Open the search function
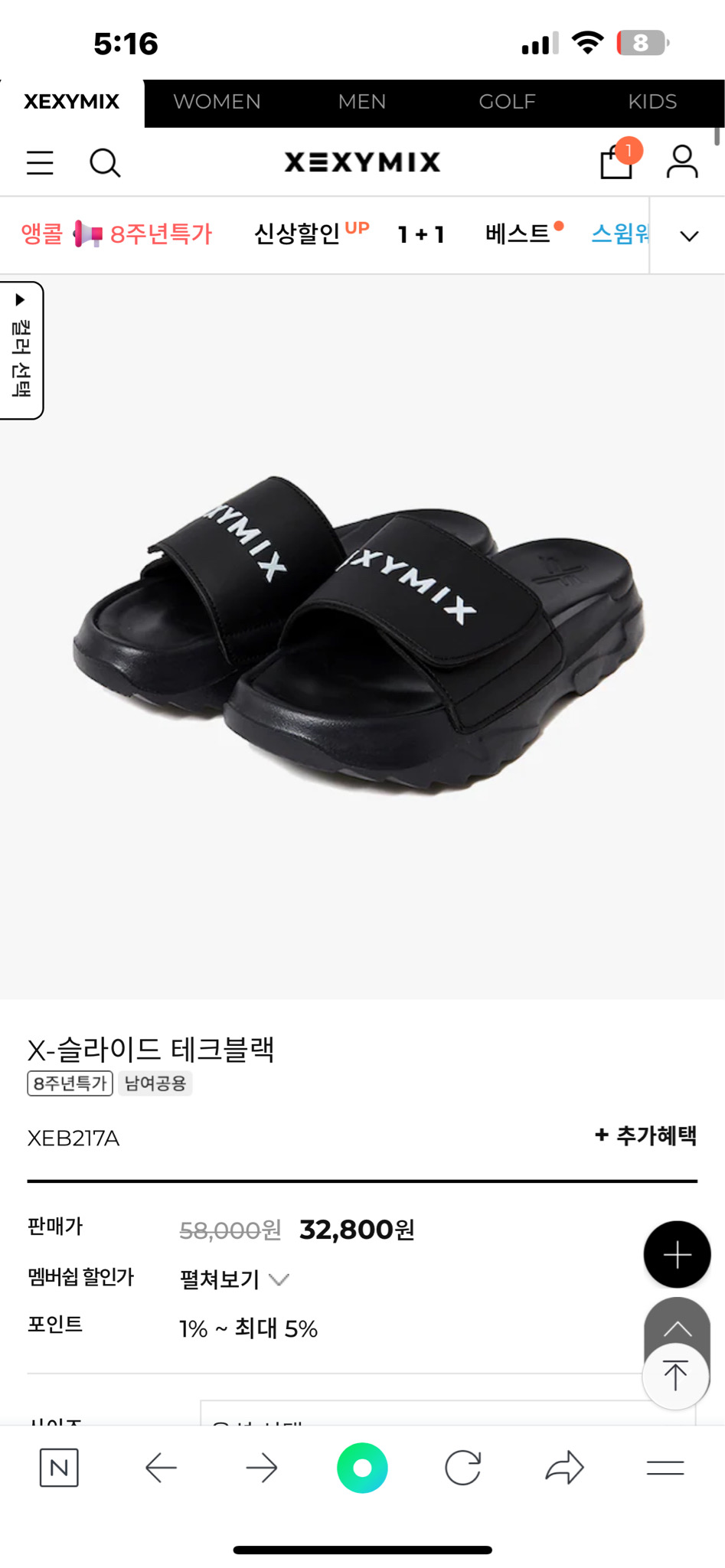The image size is (725, 1568). pos(105,162)
